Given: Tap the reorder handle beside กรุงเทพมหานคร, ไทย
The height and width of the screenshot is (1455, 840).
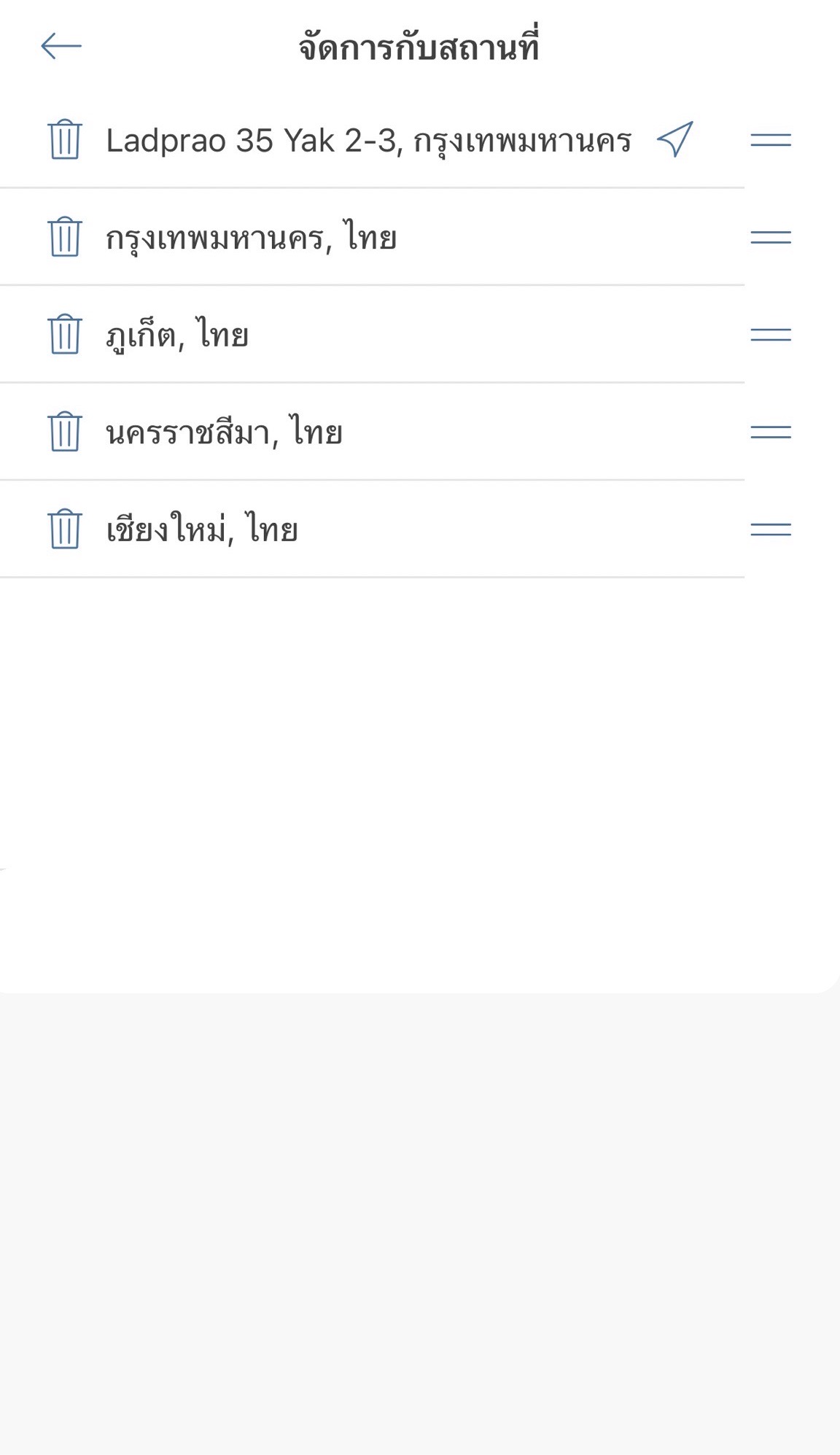Looking at the screenshot, I should pos(771,237).
